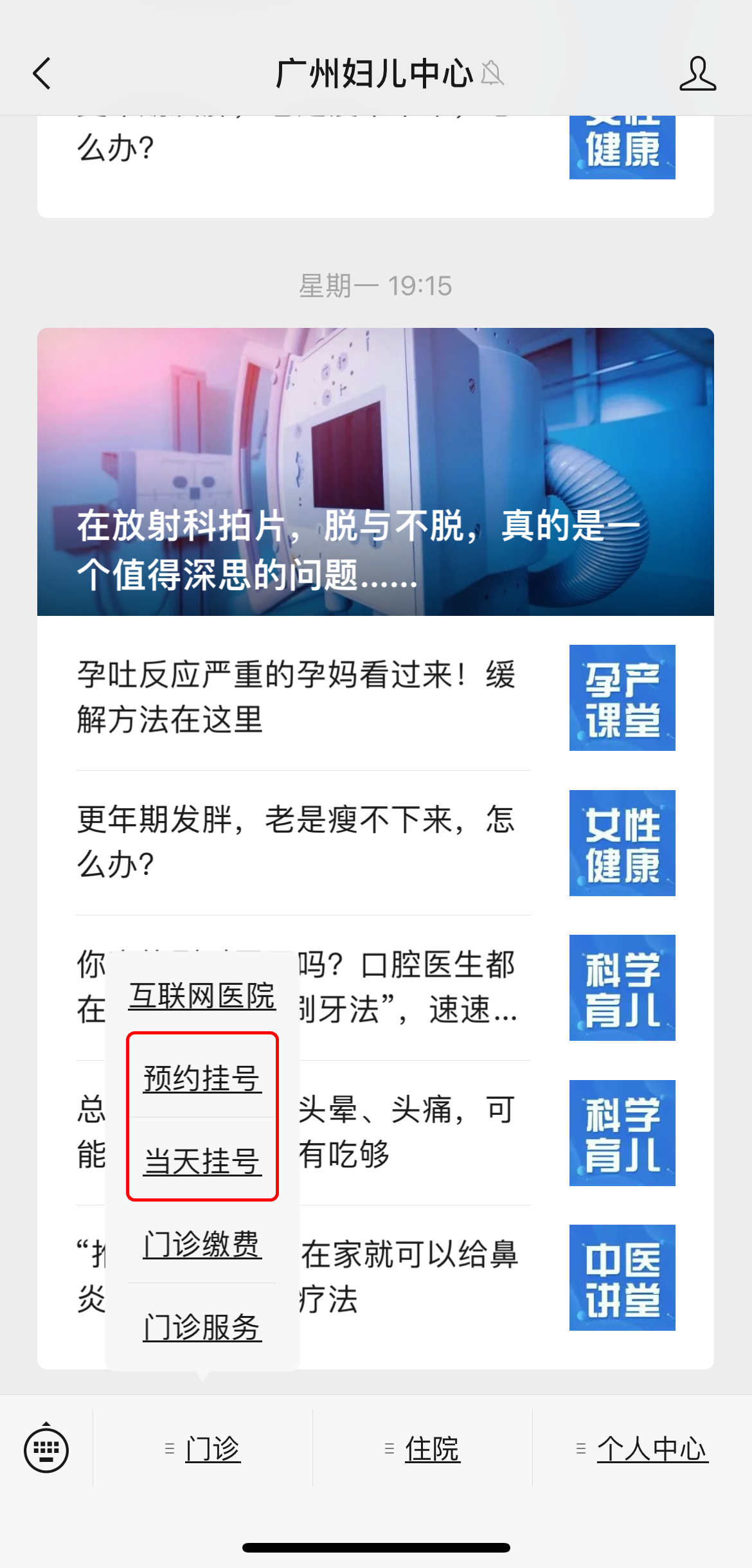Open 门诊缴费 to pay outpatient fees
752x1568 pixels.
coord(202,1244)
